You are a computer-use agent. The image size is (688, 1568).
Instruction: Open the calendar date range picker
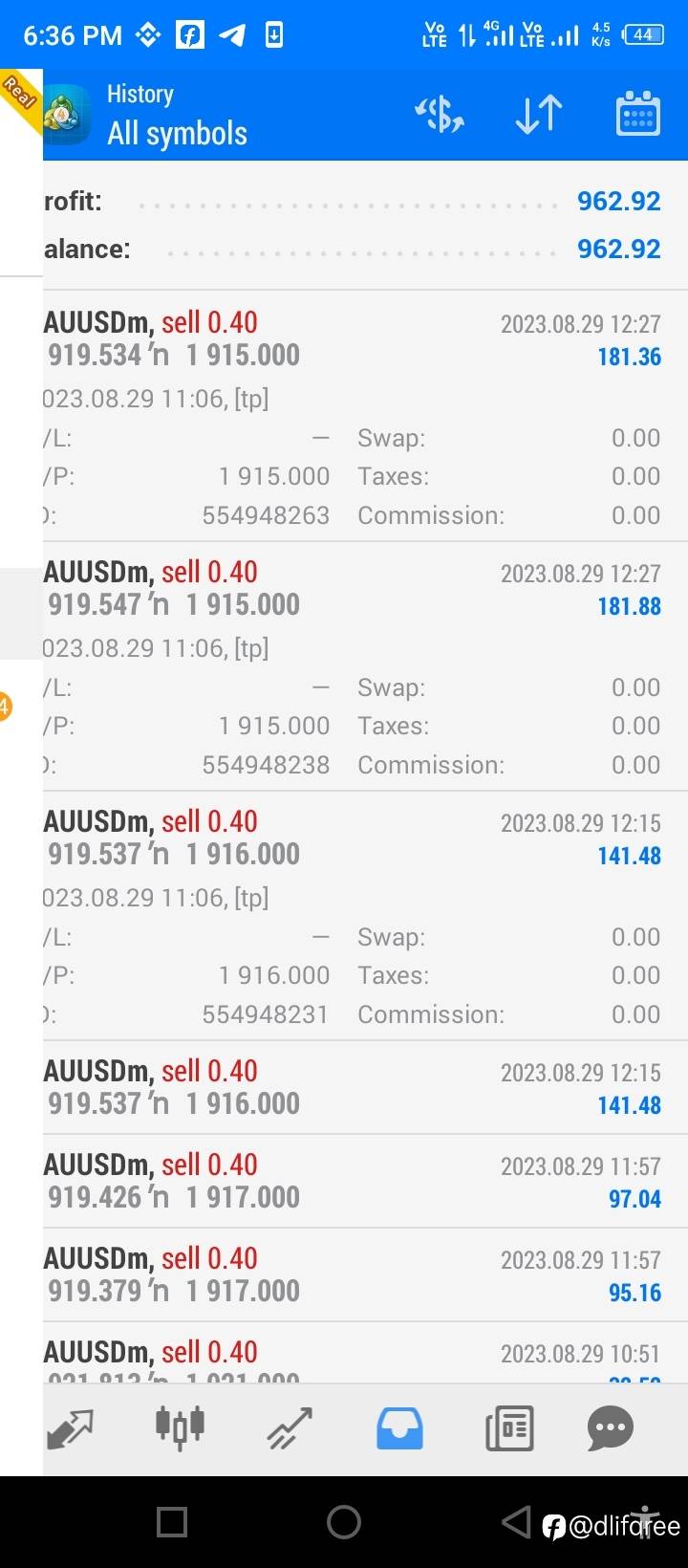[x=638, y=115]
